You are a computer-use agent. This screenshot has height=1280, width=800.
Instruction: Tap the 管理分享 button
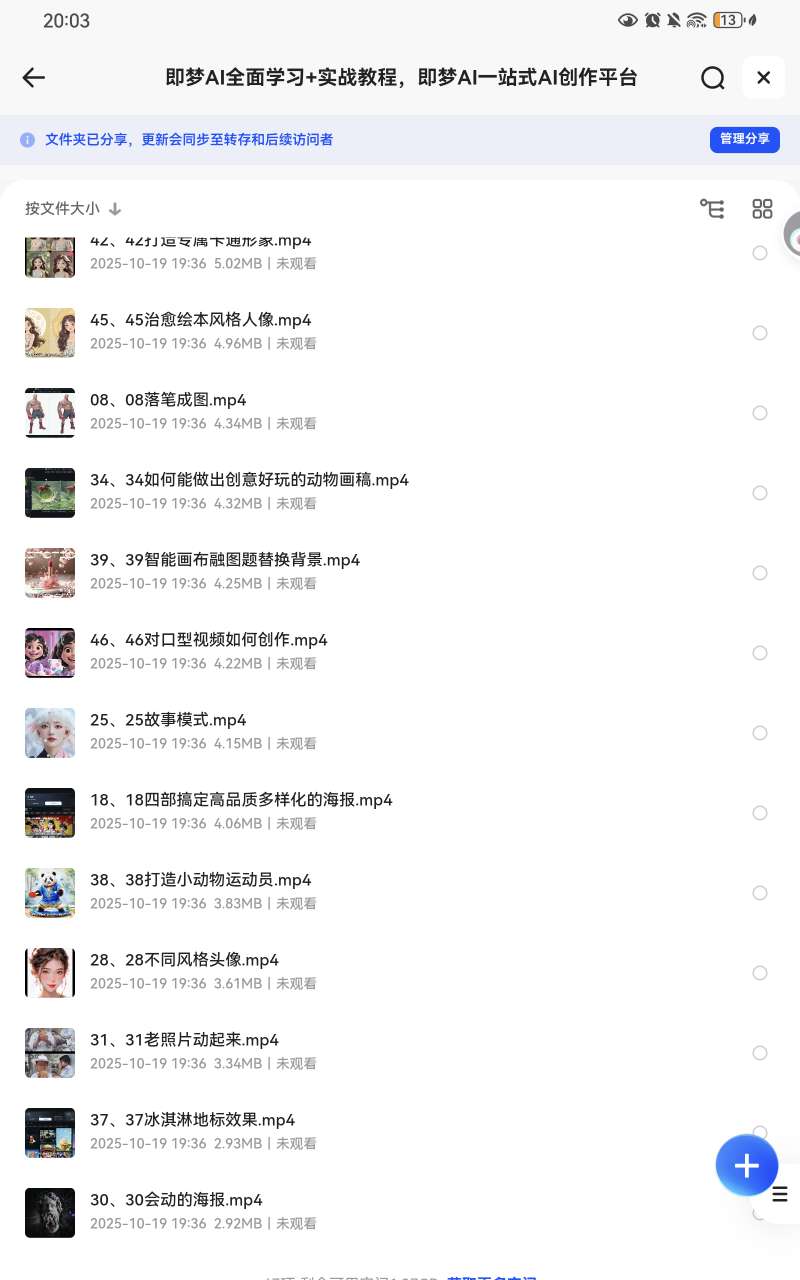744,139
